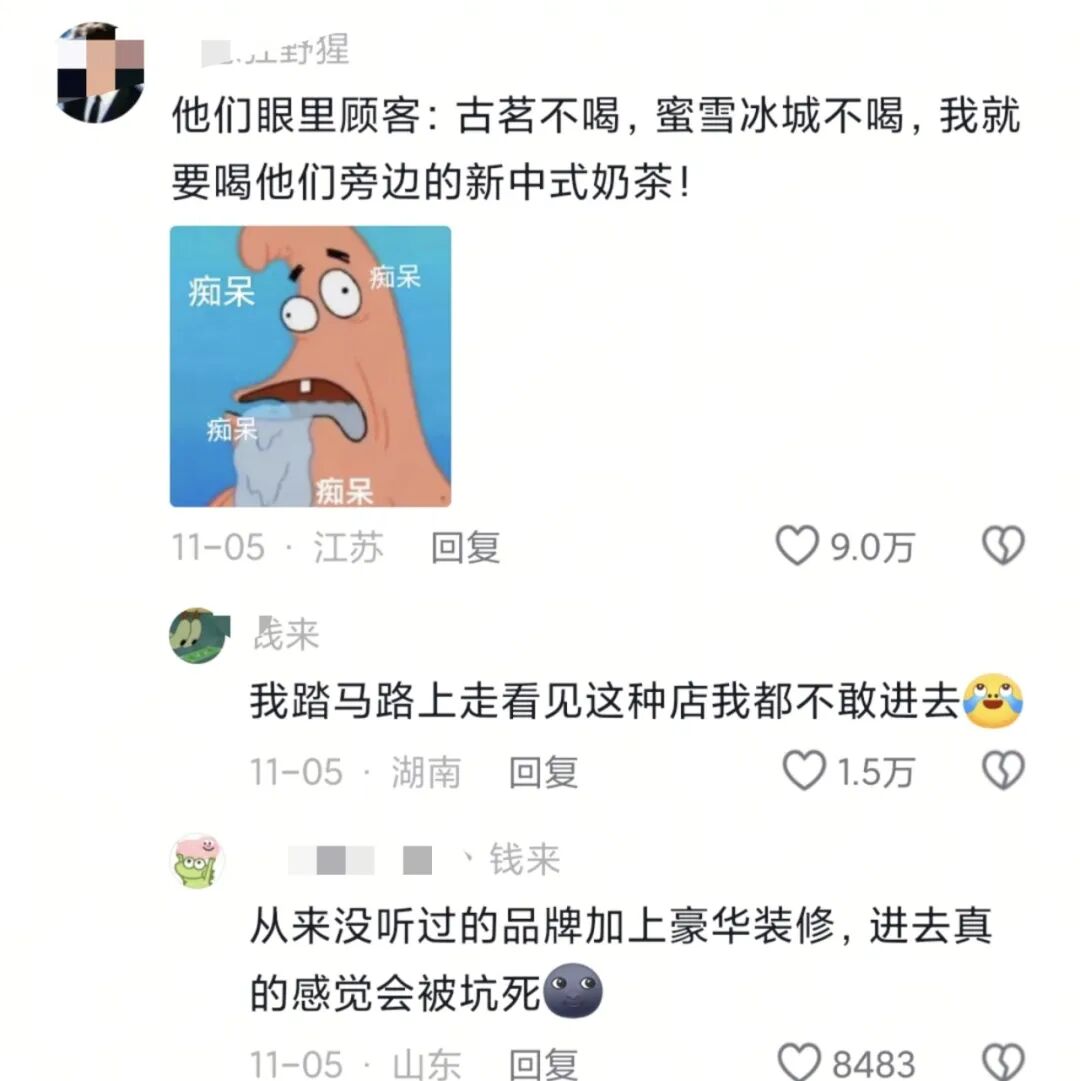
Task: Open the 痴呆 Patrick meme image
Action: [x=310, y=366]
